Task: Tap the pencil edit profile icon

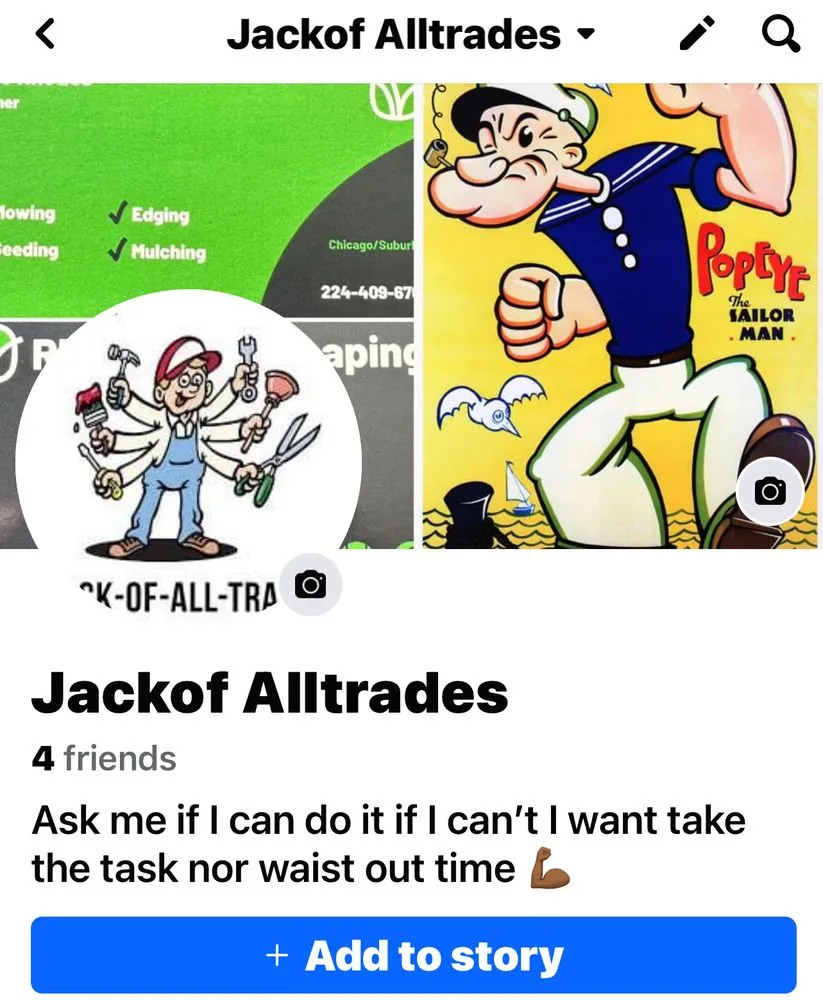Action: tap(697, 36)
